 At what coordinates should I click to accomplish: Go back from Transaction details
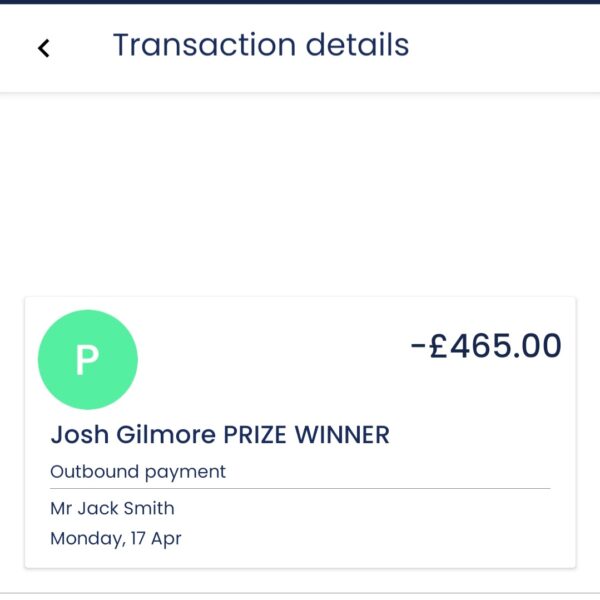(43, 47)
